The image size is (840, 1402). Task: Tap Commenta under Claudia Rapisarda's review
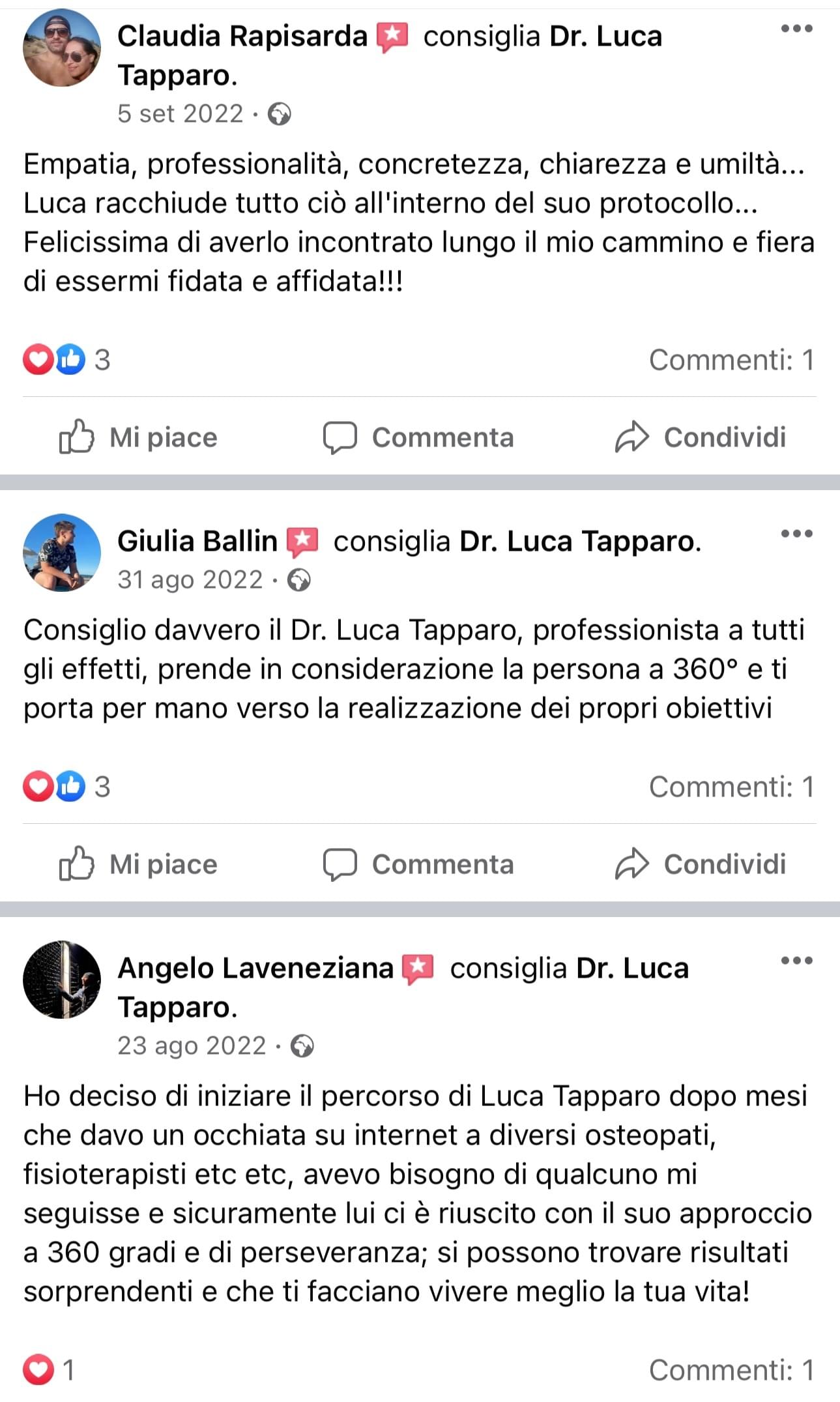point(418,437)
